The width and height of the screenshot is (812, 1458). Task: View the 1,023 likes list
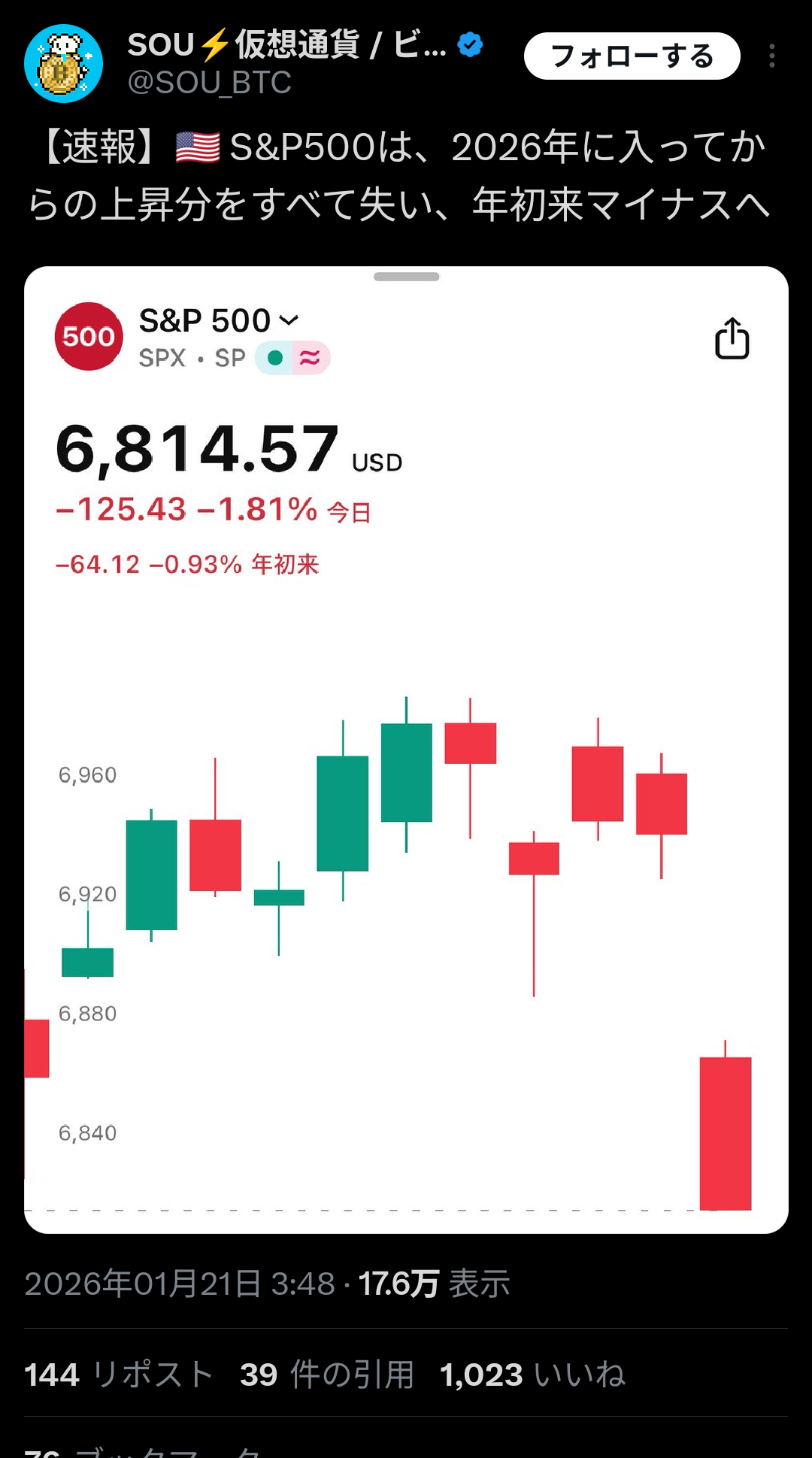coord(532,1375)
